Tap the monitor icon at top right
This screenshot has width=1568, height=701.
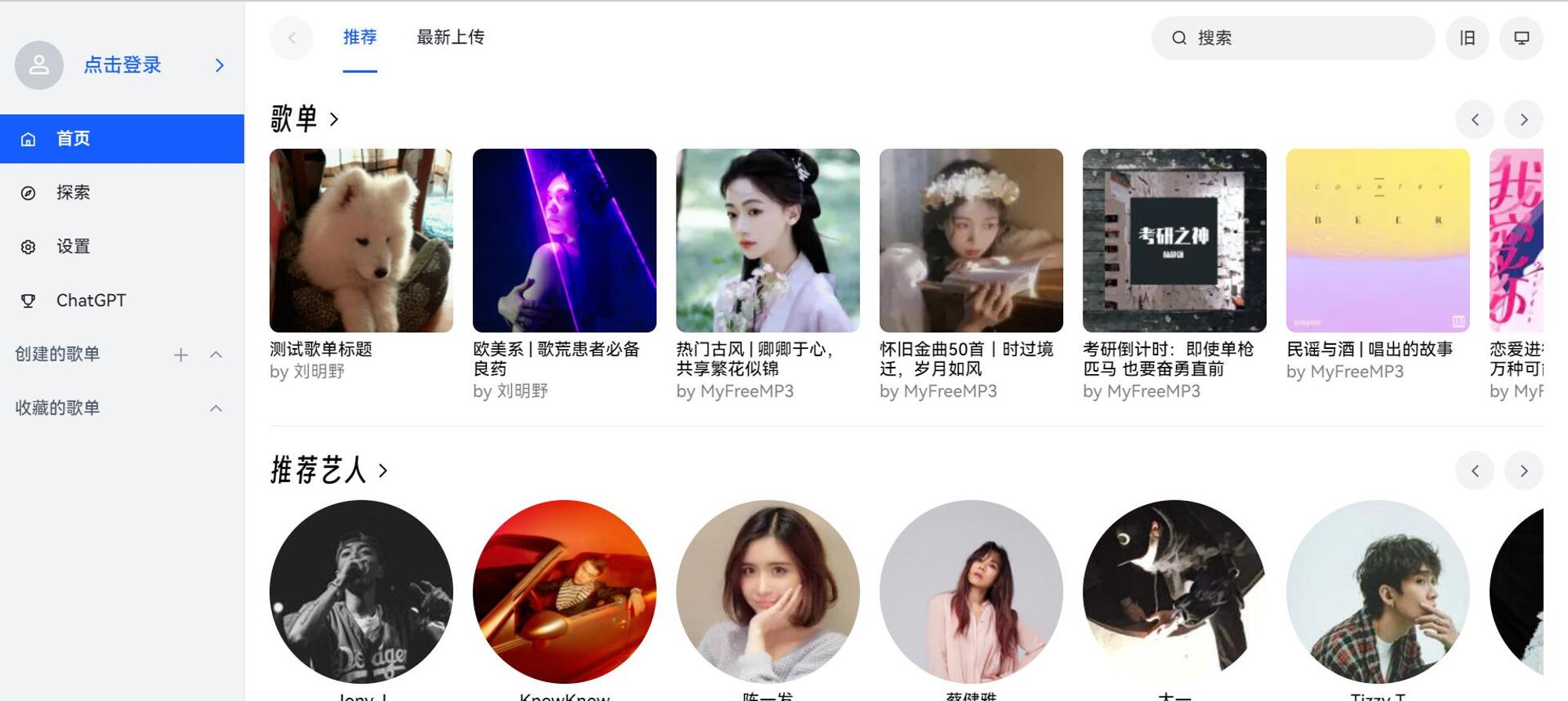[1521, 38]
